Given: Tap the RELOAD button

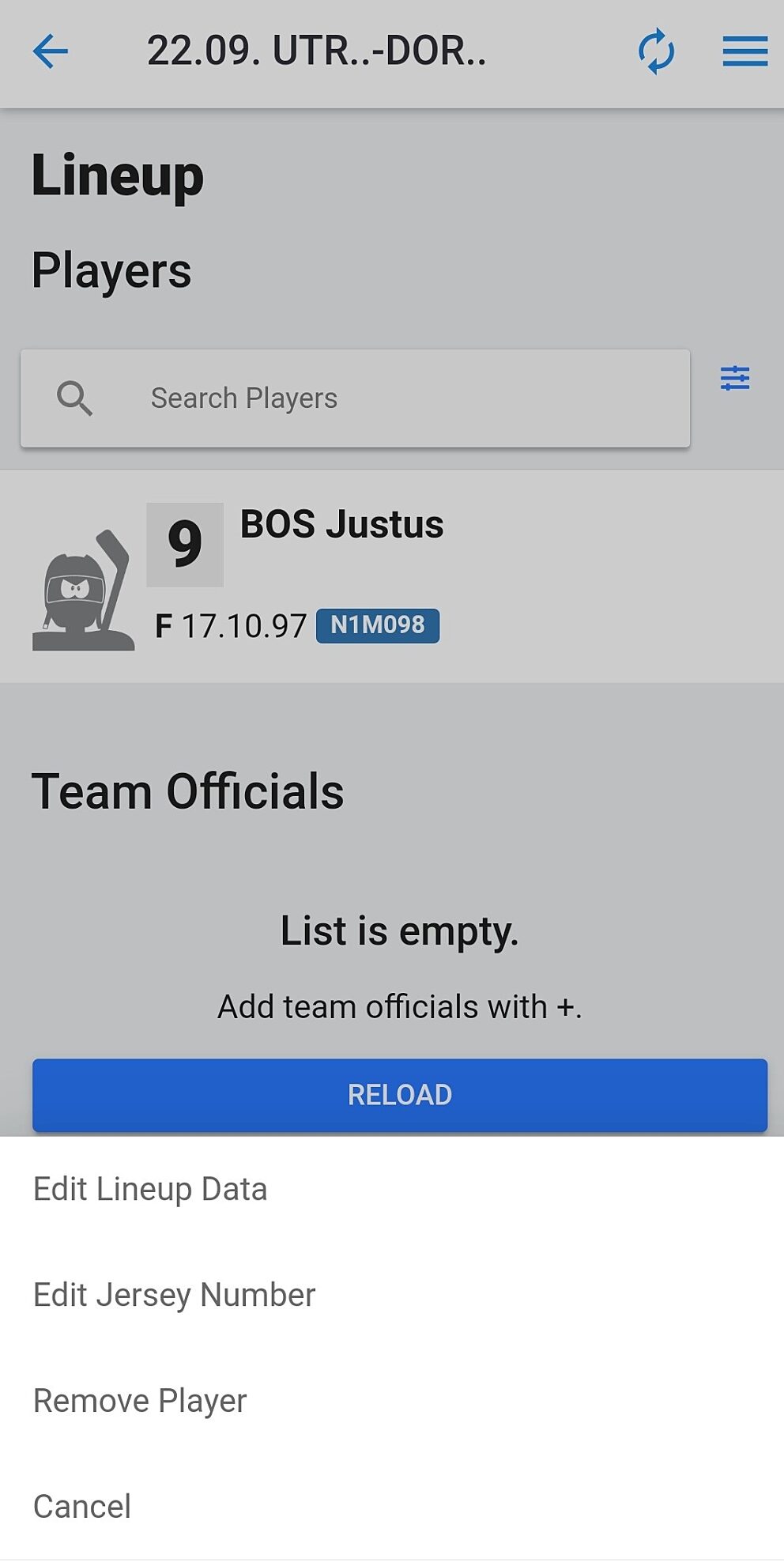Looking at the screenshot, I should 400,1095.
